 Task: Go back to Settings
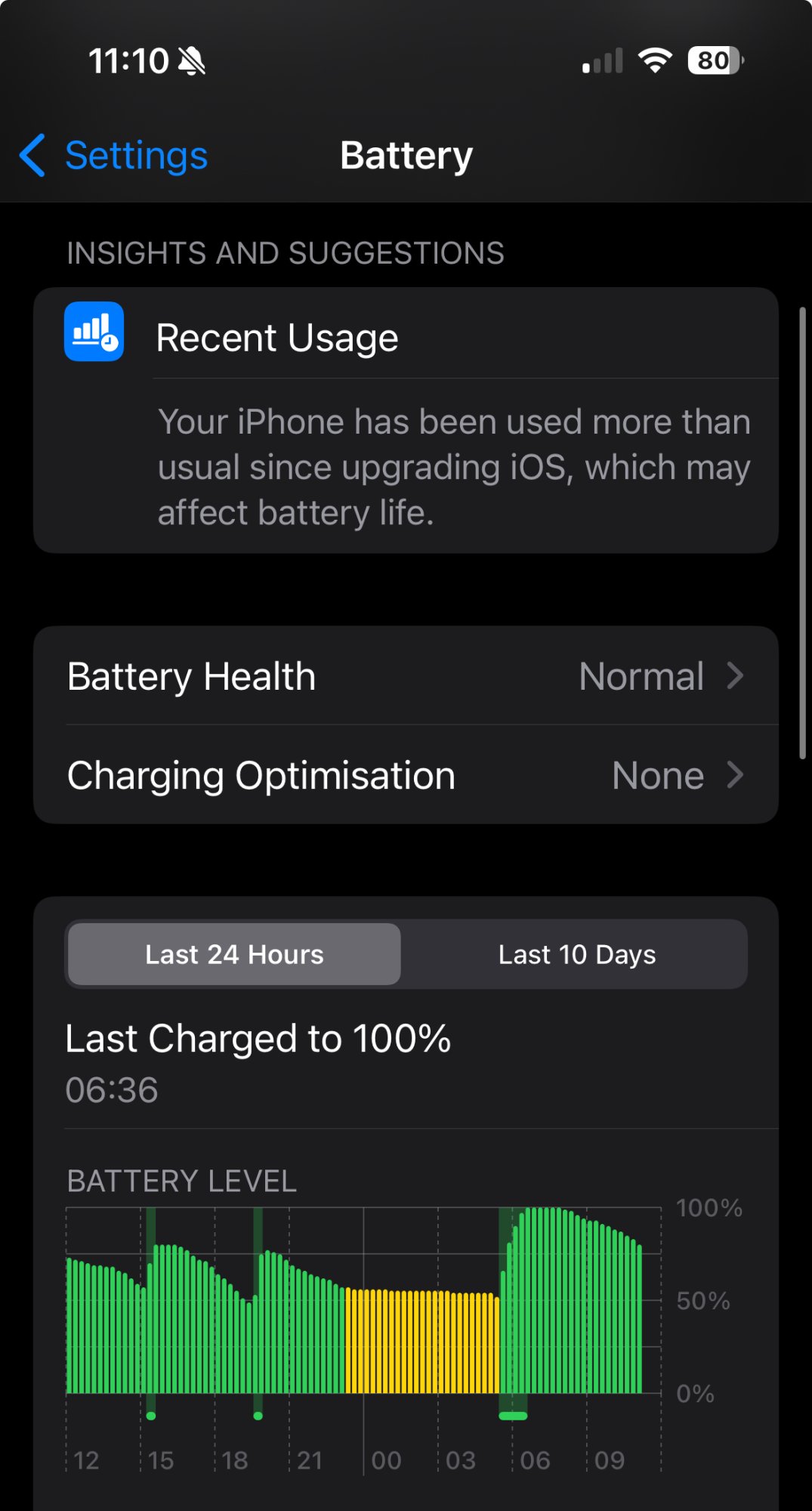click(x=113, y=156)
